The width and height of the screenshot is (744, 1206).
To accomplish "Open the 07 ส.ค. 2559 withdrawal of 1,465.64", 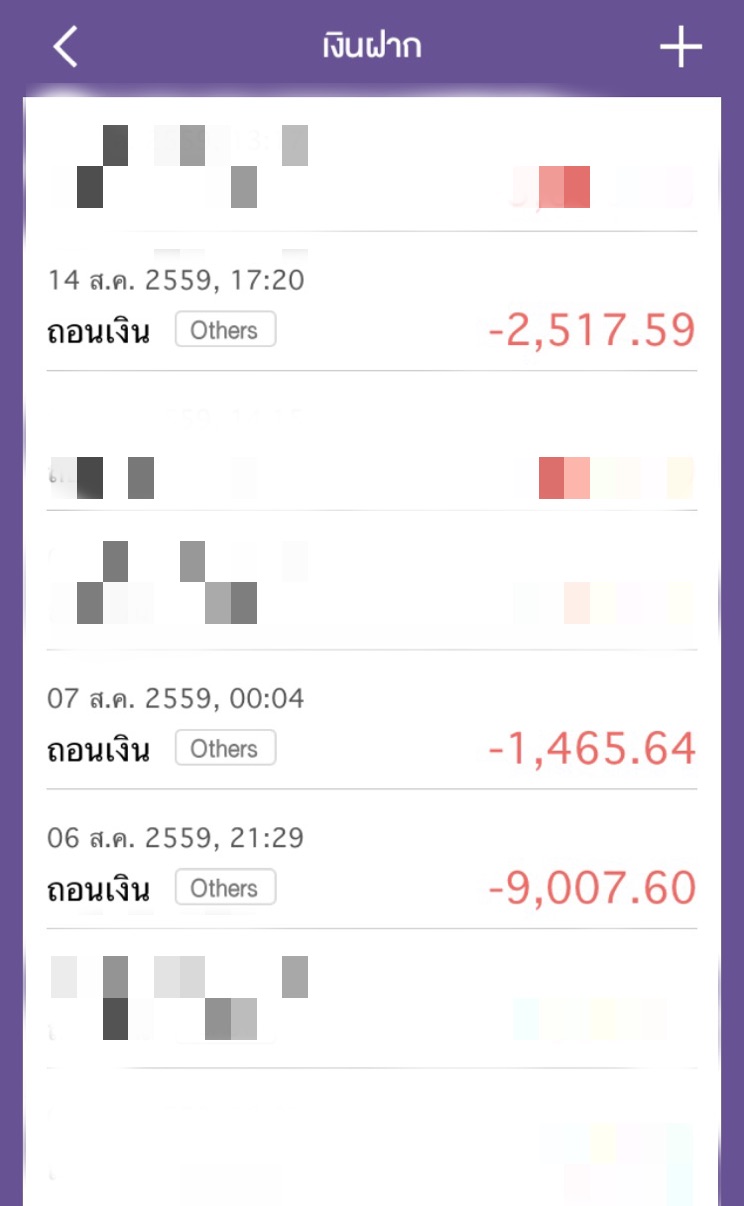I will tap(371, 723).
